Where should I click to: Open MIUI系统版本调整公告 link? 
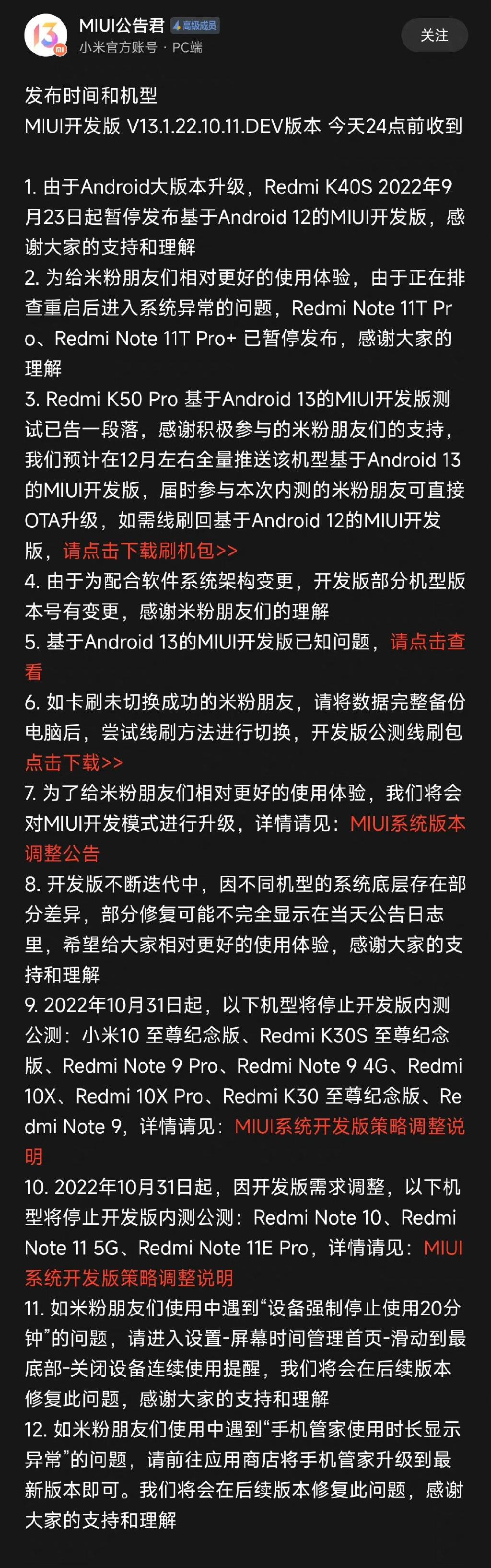tap(407, 823)
